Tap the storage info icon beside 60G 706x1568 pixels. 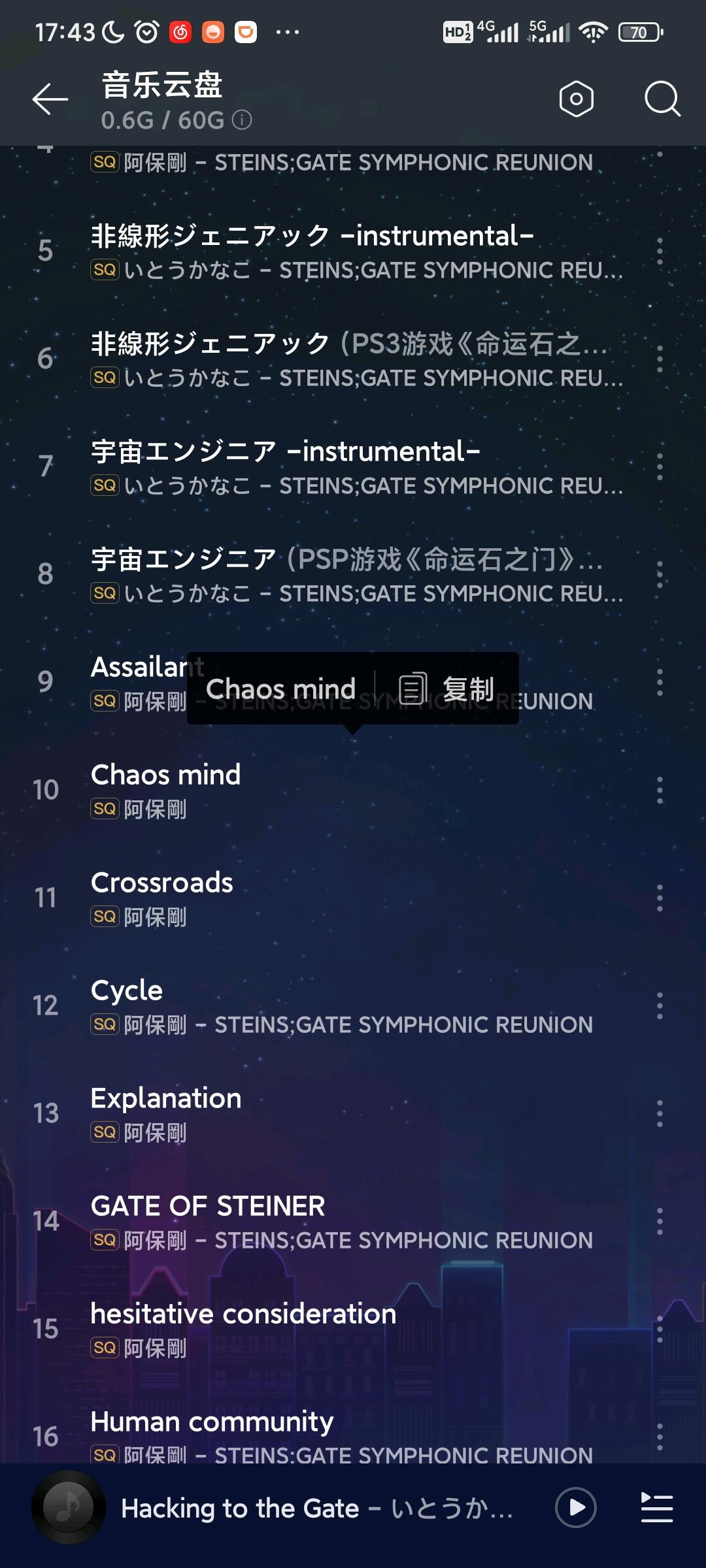(x=242, y=120)
